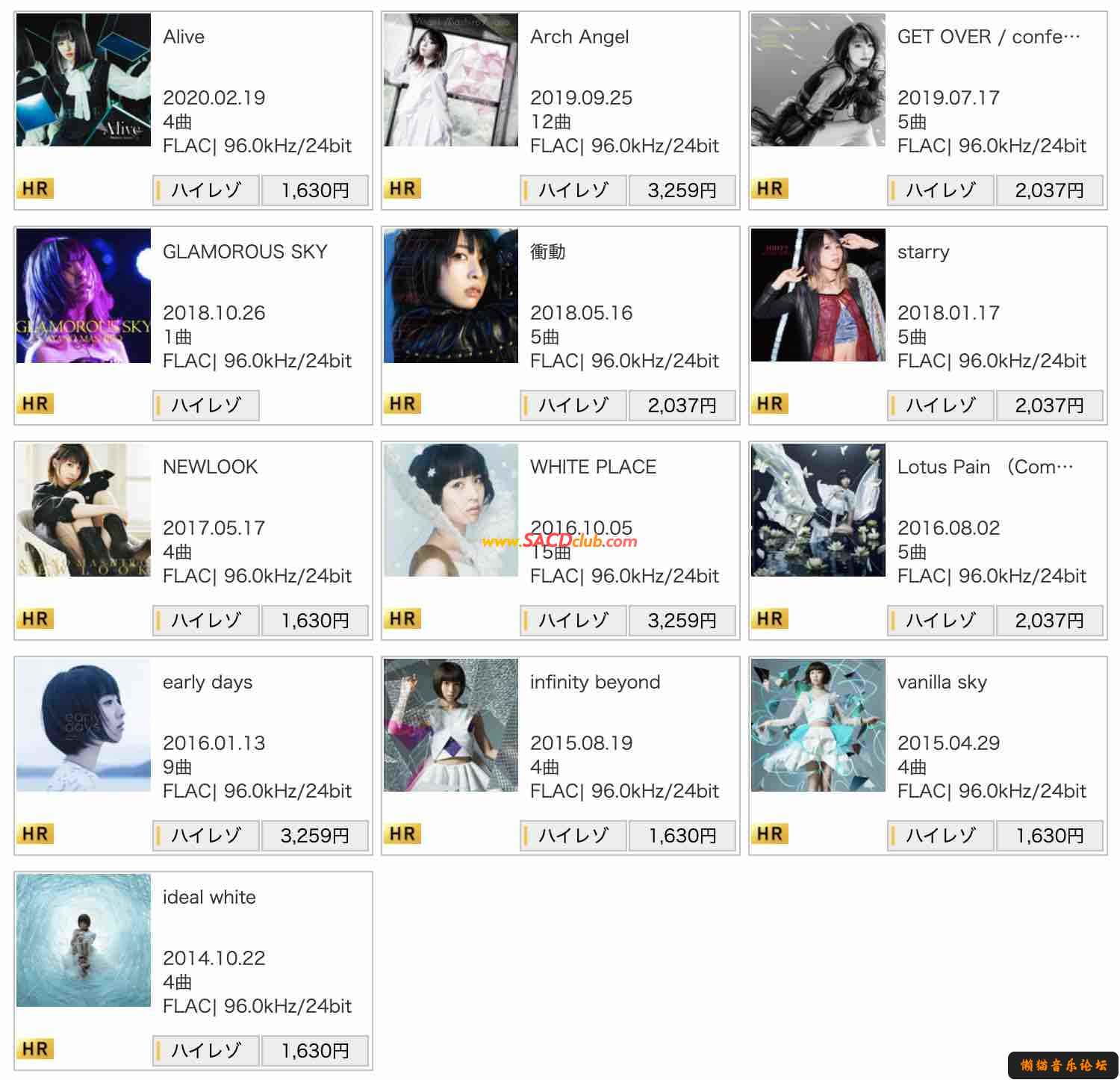This screenshot has height=1080, width=1120.
Task: Buy ideal white for 1,630円
Action: point(314,1051)
